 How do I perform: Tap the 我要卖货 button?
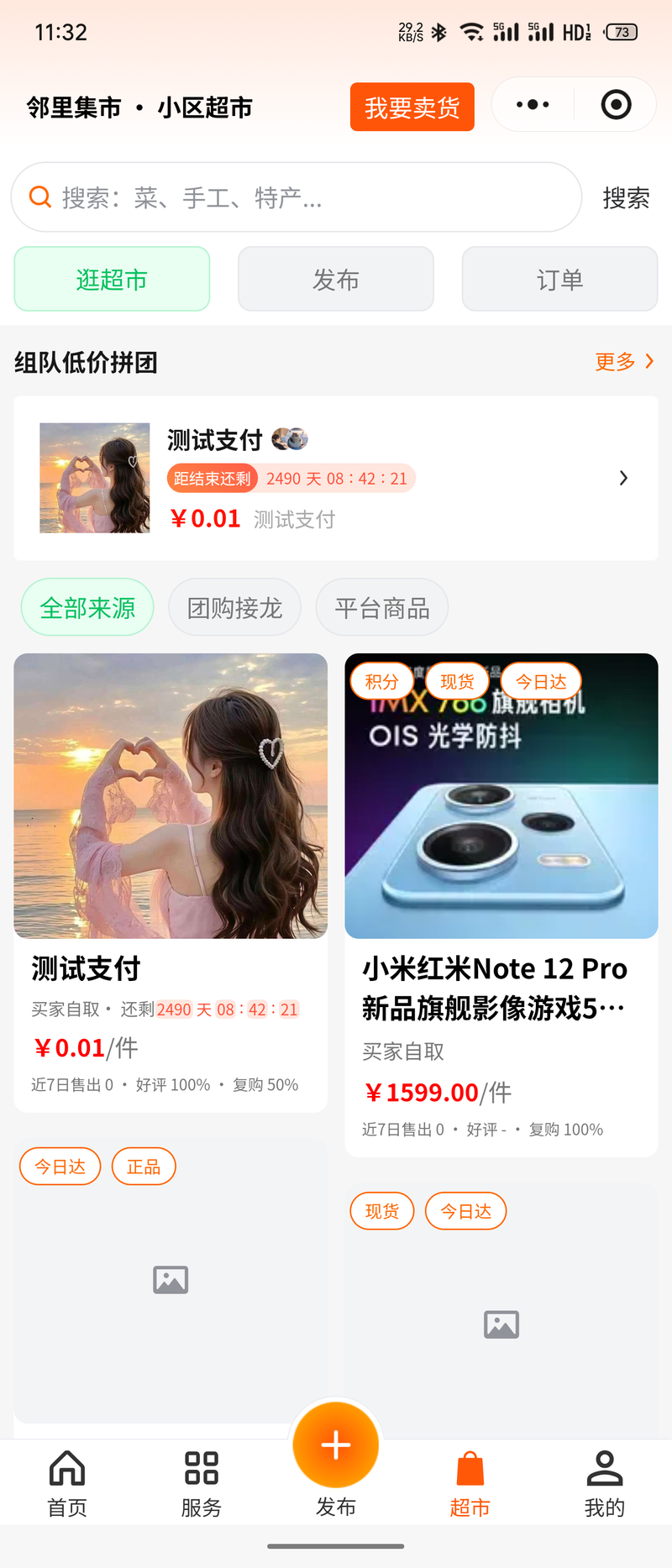coord(412,107)
